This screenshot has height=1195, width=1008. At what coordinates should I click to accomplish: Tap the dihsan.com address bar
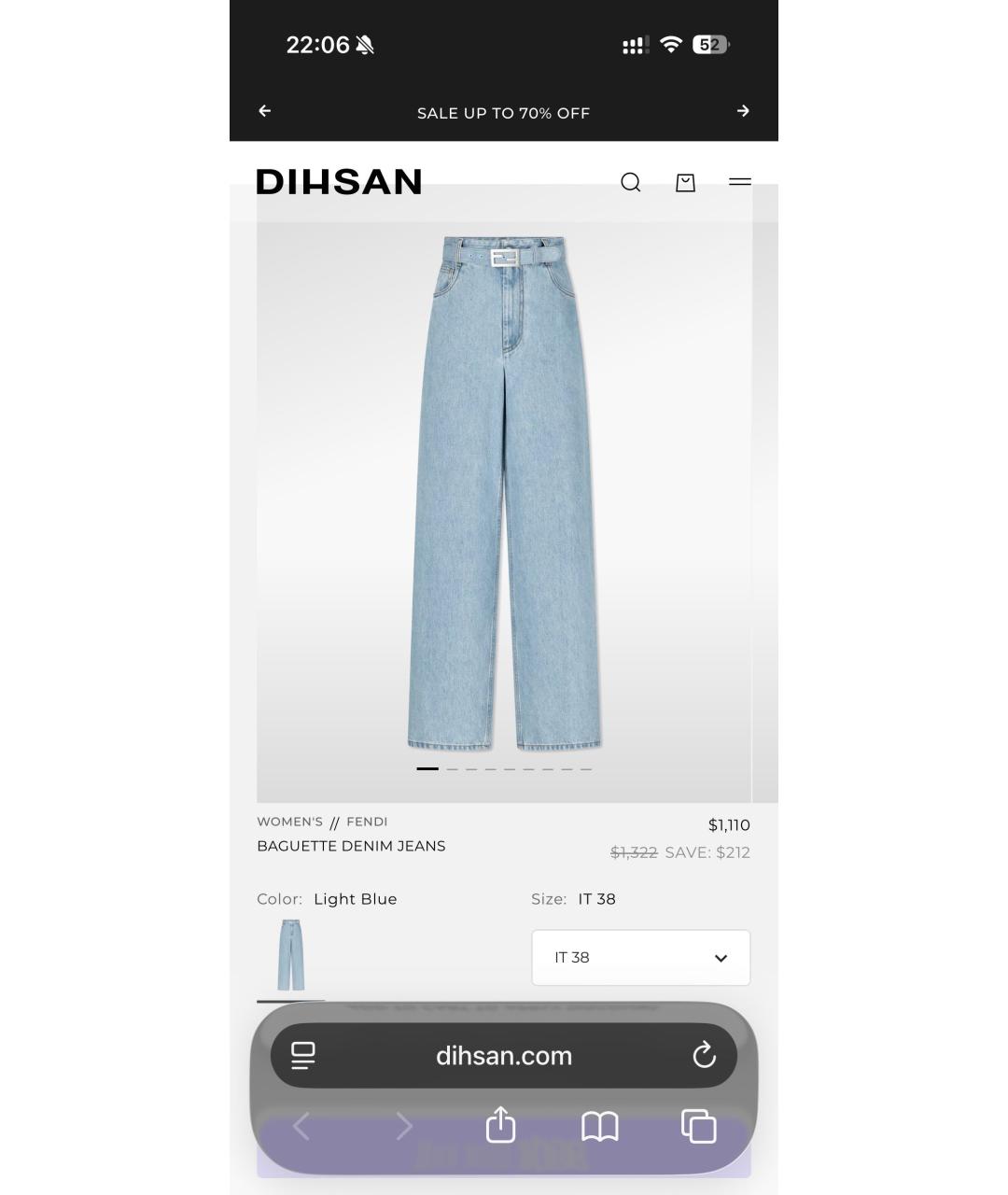[x=504, y=1056]
